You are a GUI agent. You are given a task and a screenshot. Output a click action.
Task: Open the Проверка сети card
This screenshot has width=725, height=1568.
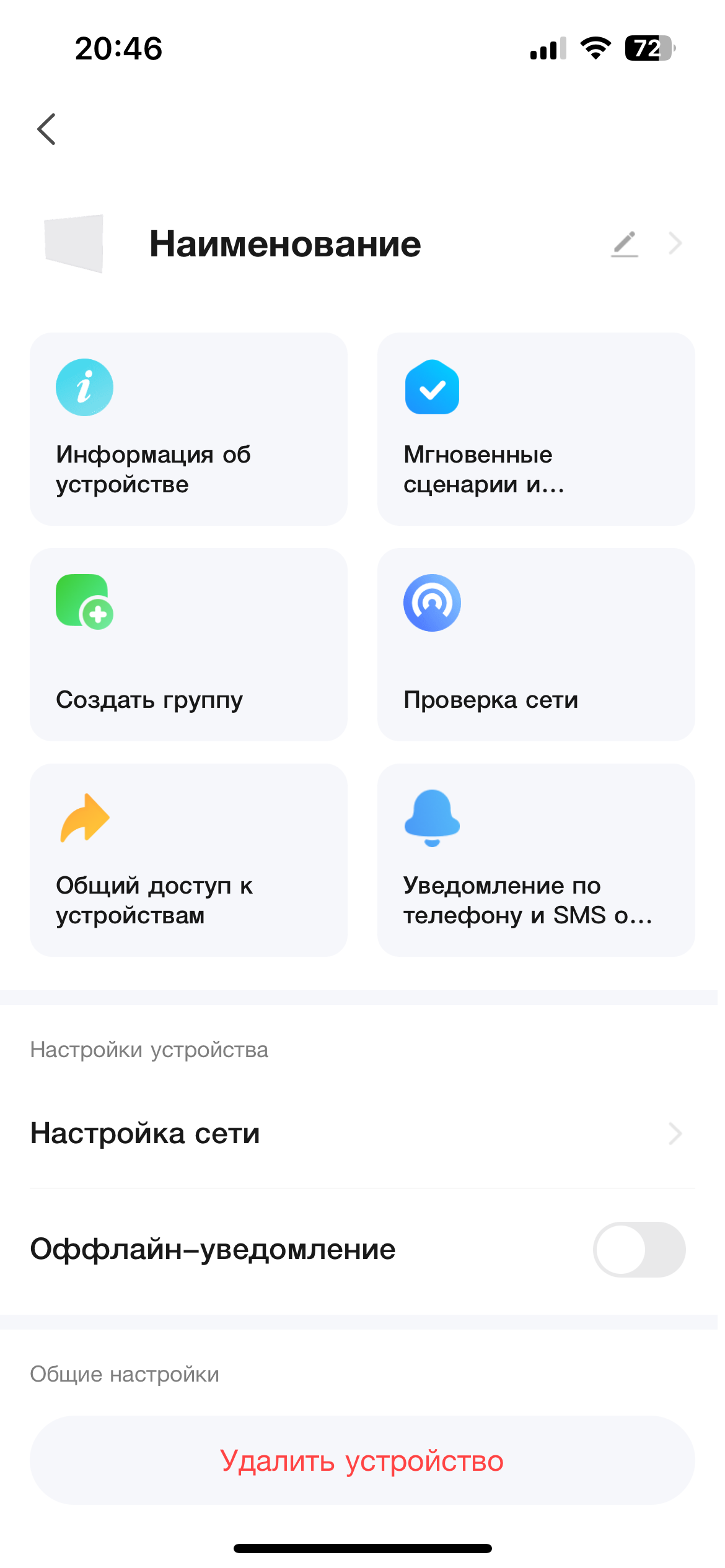pos(535,645)
